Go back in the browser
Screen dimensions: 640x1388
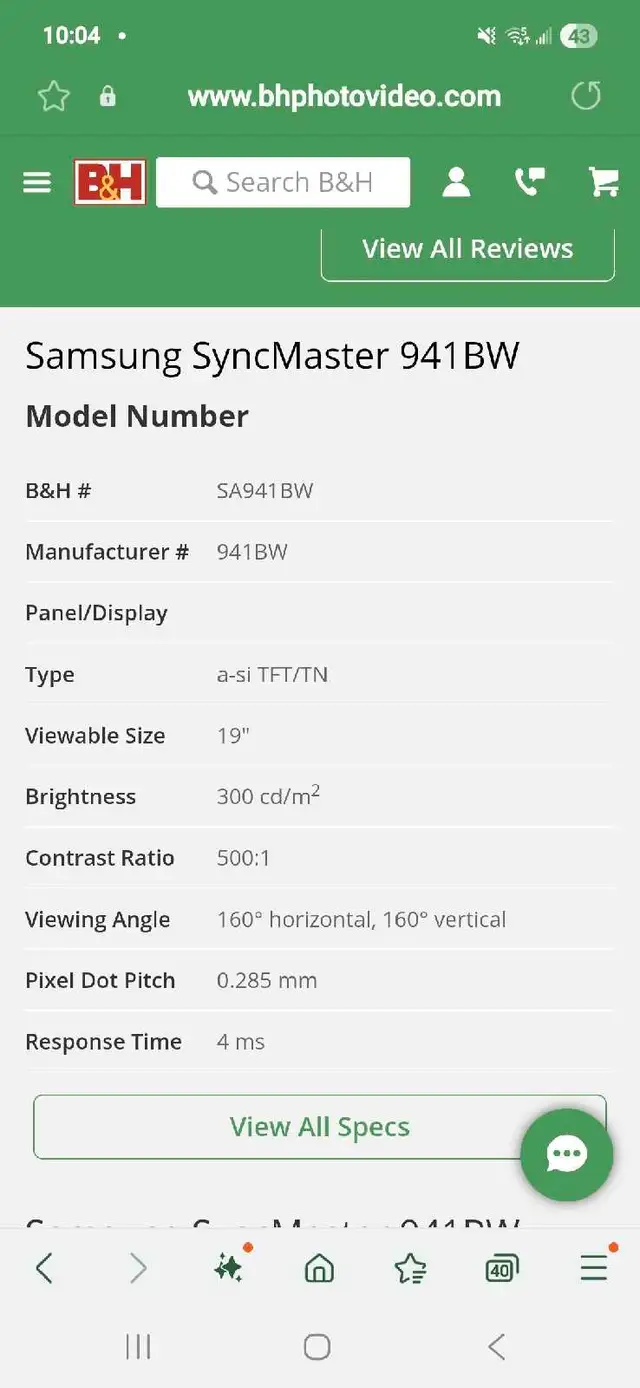pyautogui.click(x=44, y=1269)
